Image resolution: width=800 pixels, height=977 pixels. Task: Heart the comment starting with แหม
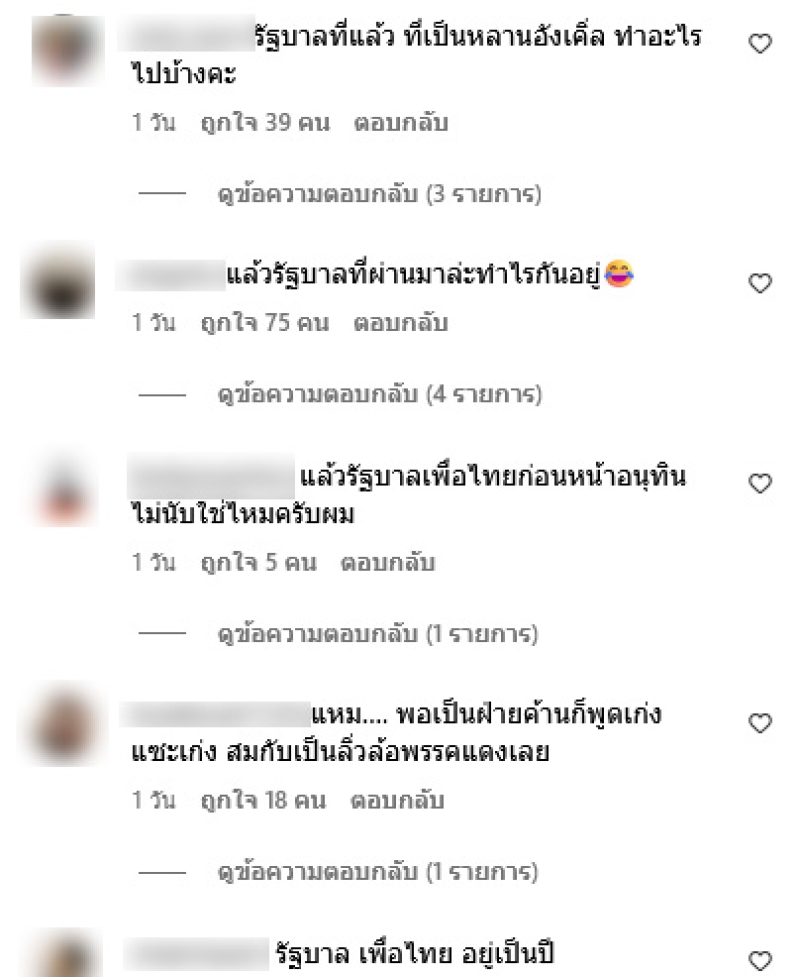coord(760,722)
